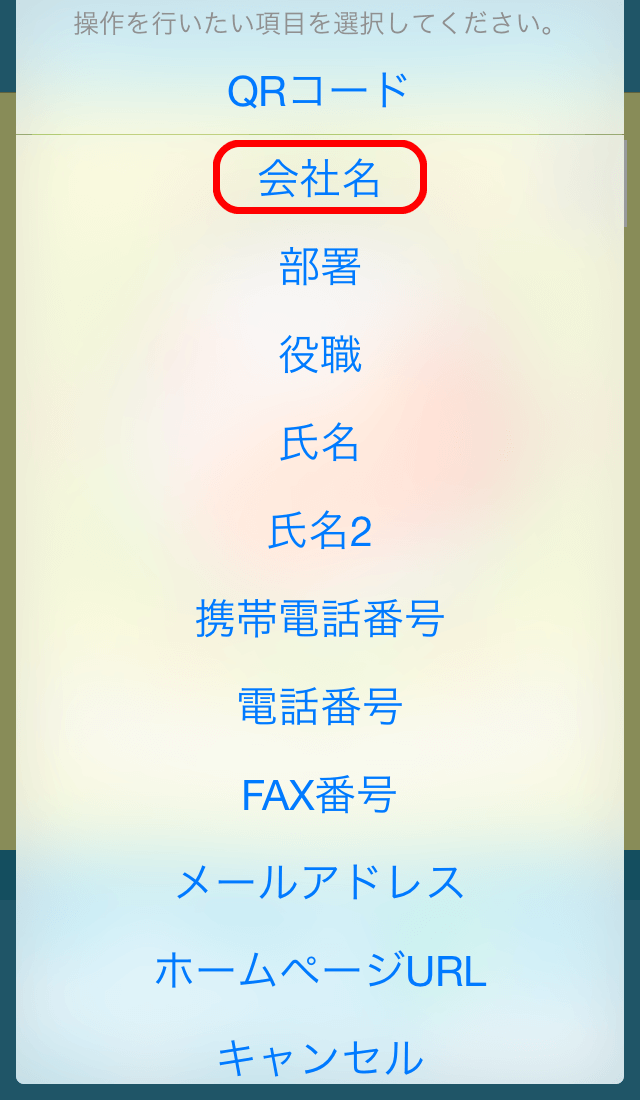Dismiss the sheet with キャンセル
The height and width of the screenshot is (1100, 640).
click(x=319, y=1058)
